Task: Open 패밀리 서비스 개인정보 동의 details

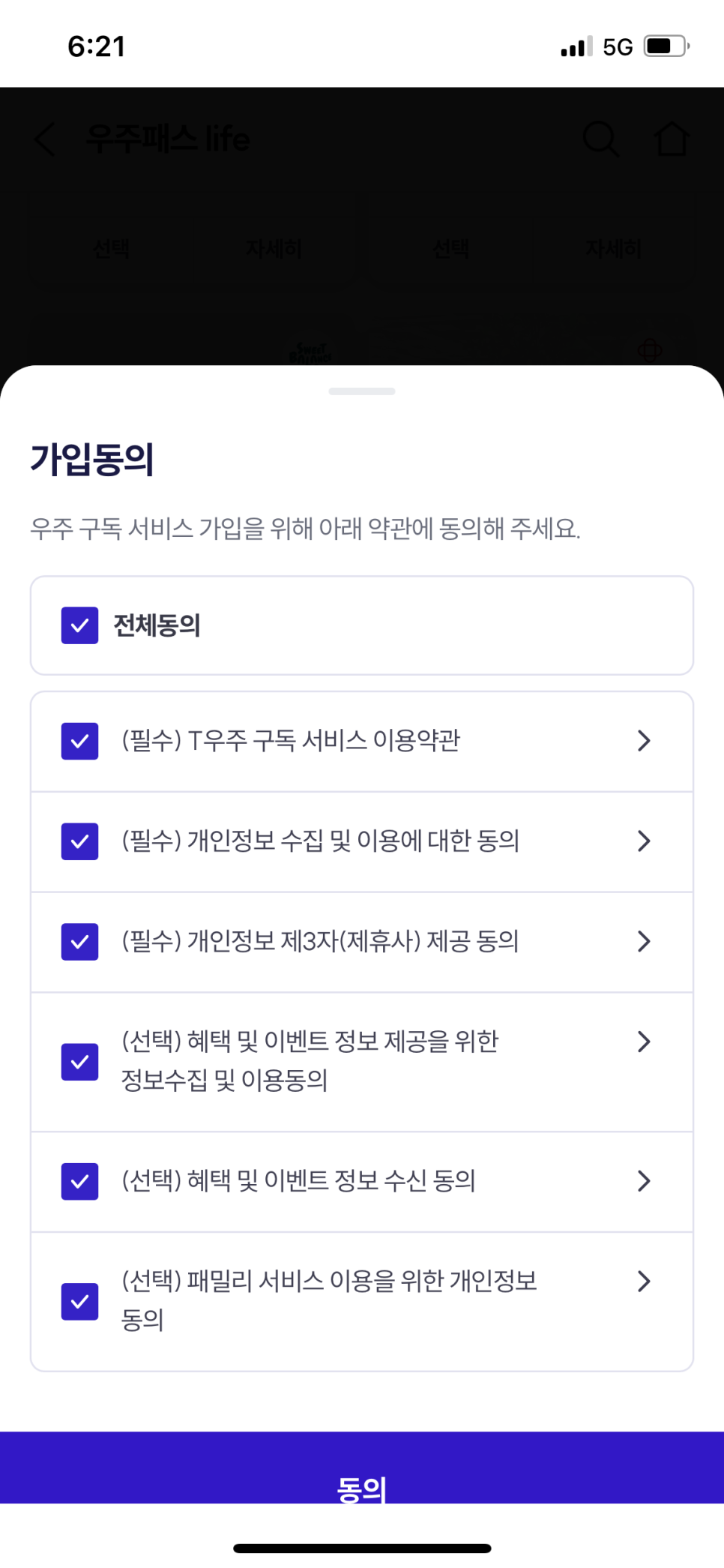Action: pyautogui.click(x=644, y=1282)
